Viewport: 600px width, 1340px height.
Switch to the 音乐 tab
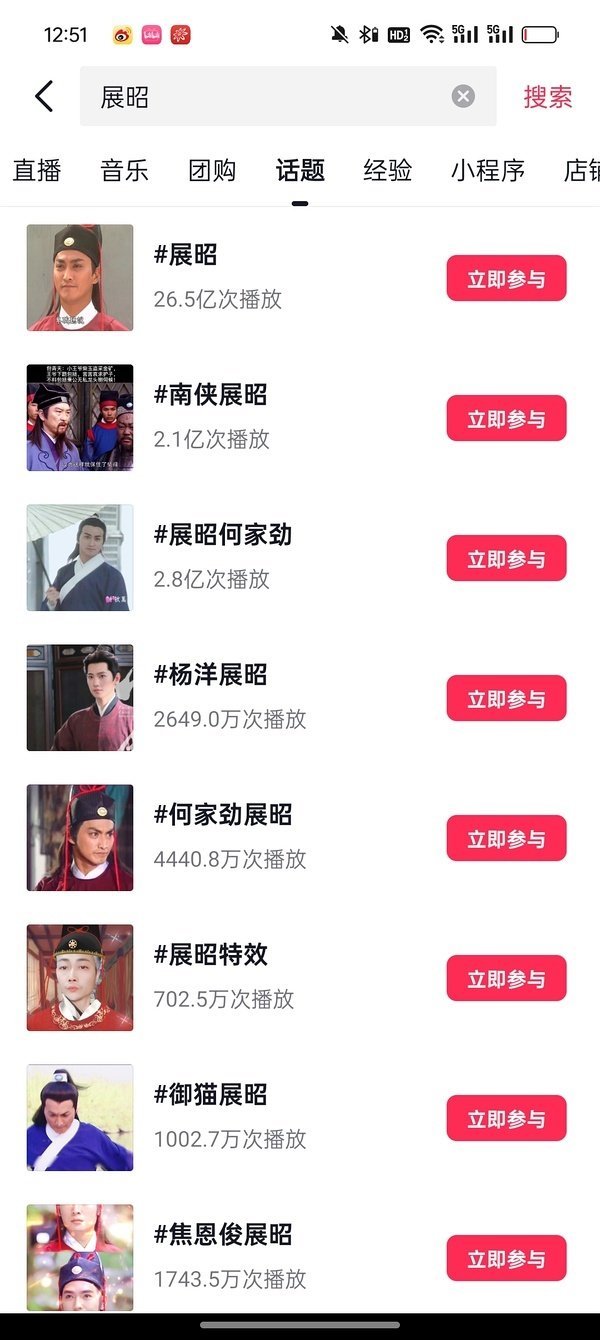tap(124, 170)
